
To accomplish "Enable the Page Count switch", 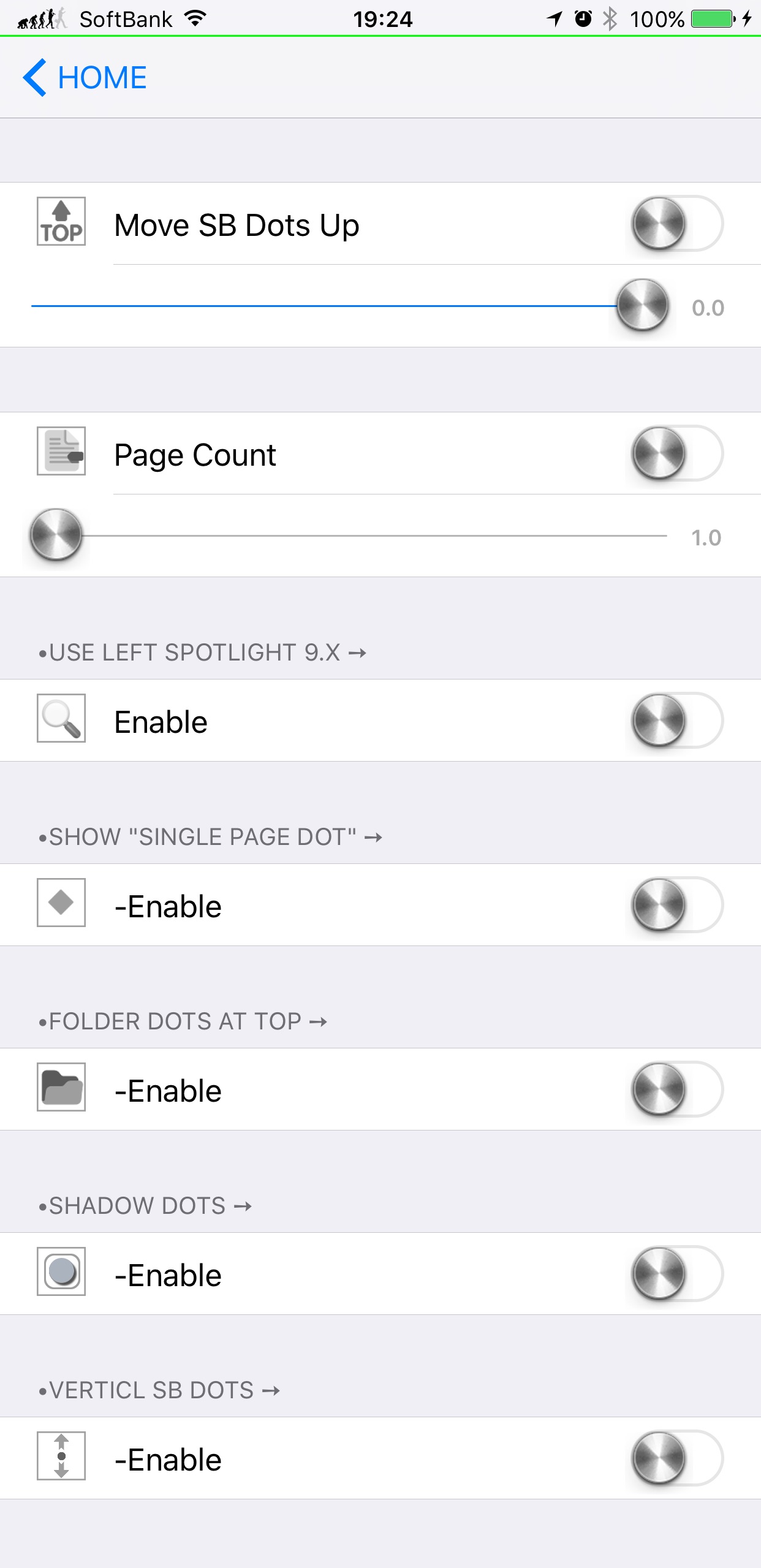I will 676,453.
